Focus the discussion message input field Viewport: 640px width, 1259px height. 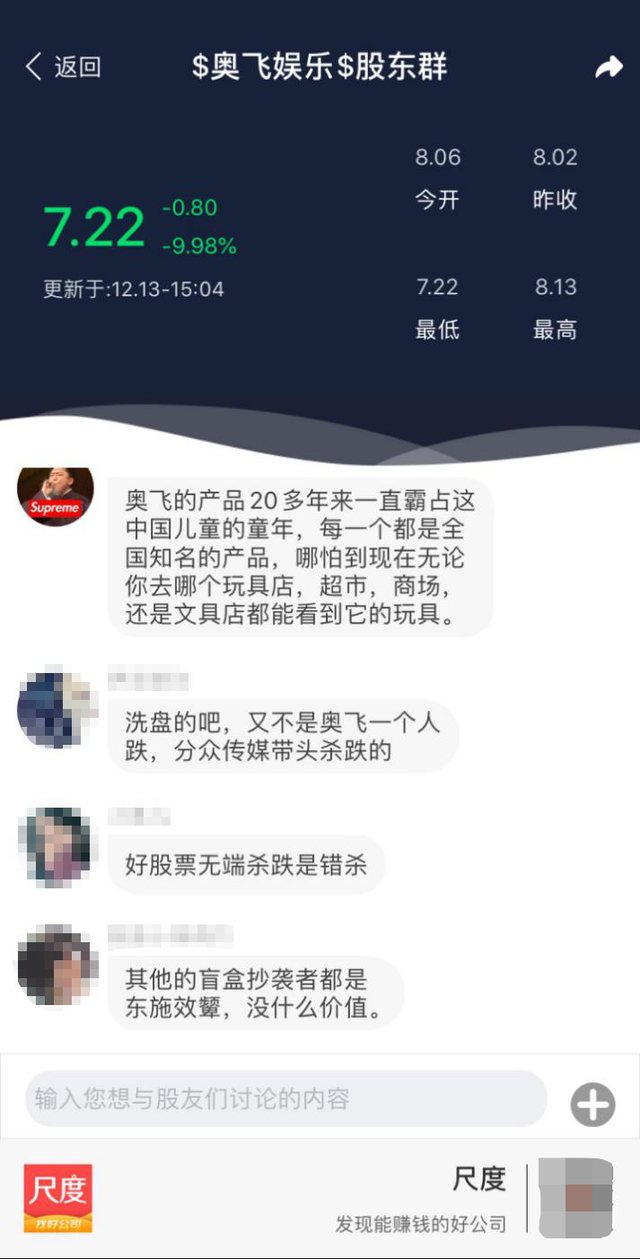(285, 1099)
